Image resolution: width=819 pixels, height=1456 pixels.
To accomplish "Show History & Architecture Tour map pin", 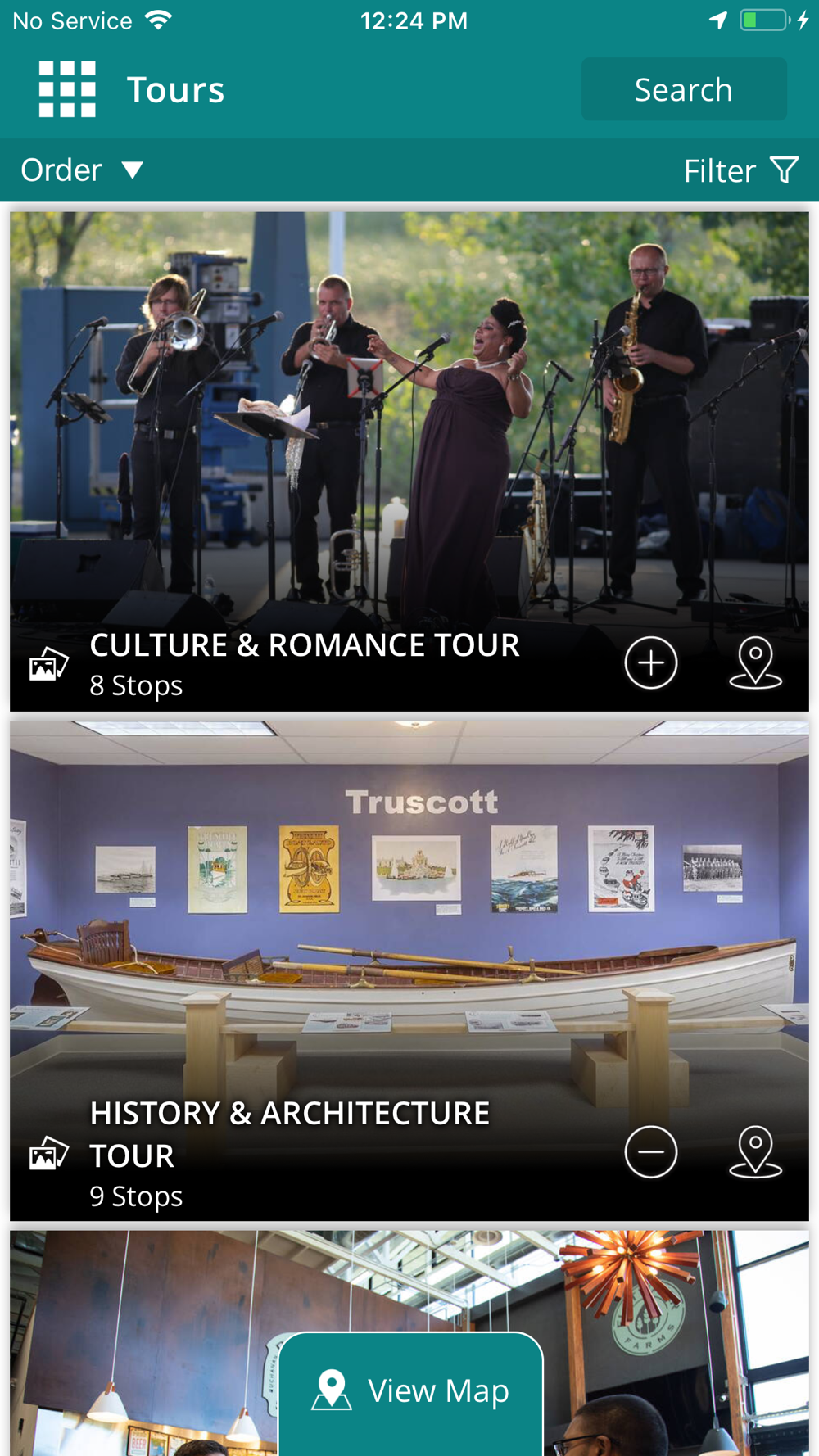I will click(755, 1152).
